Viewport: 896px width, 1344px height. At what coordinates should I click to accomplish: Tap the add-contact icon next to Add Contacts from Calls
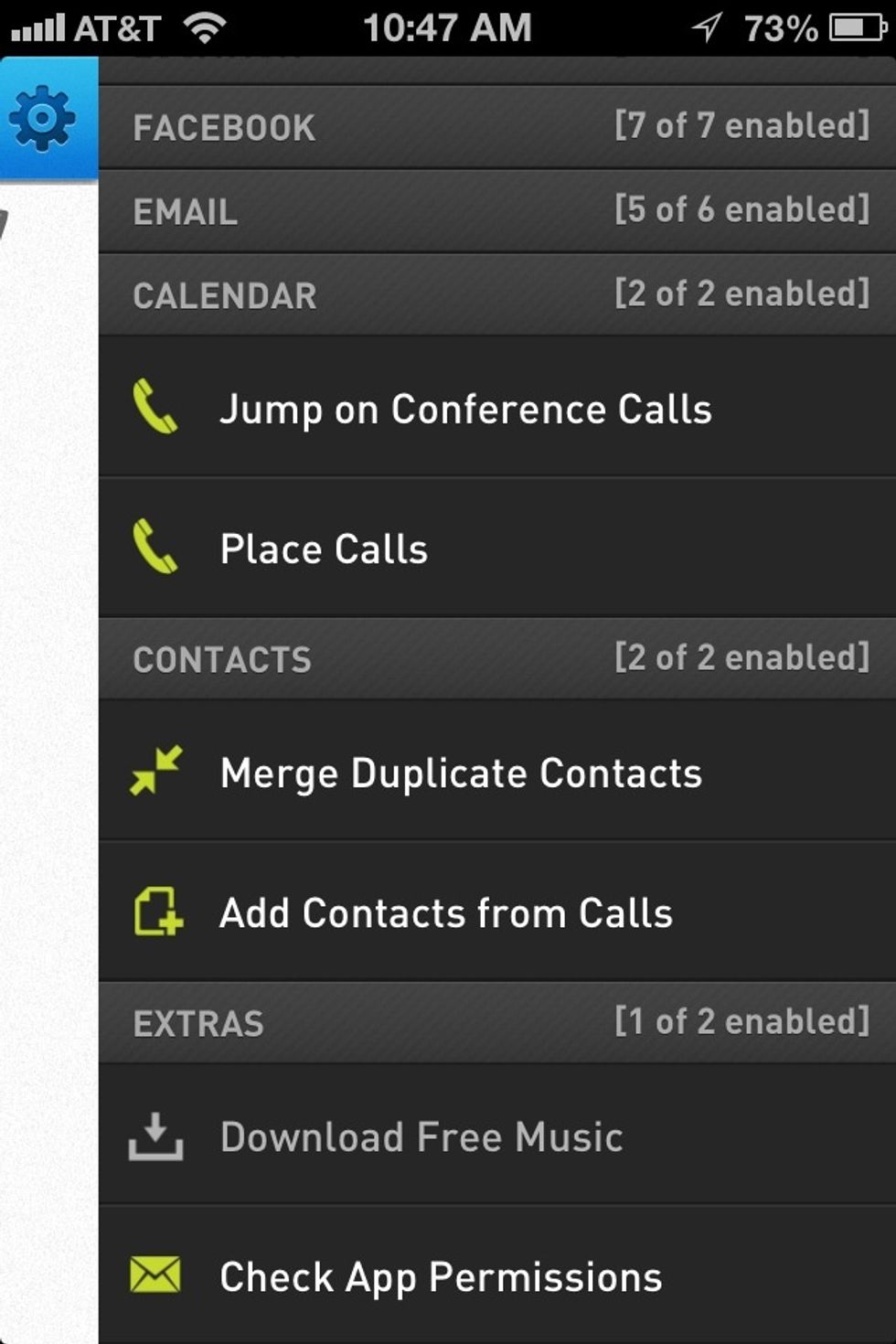click(157, 912)
